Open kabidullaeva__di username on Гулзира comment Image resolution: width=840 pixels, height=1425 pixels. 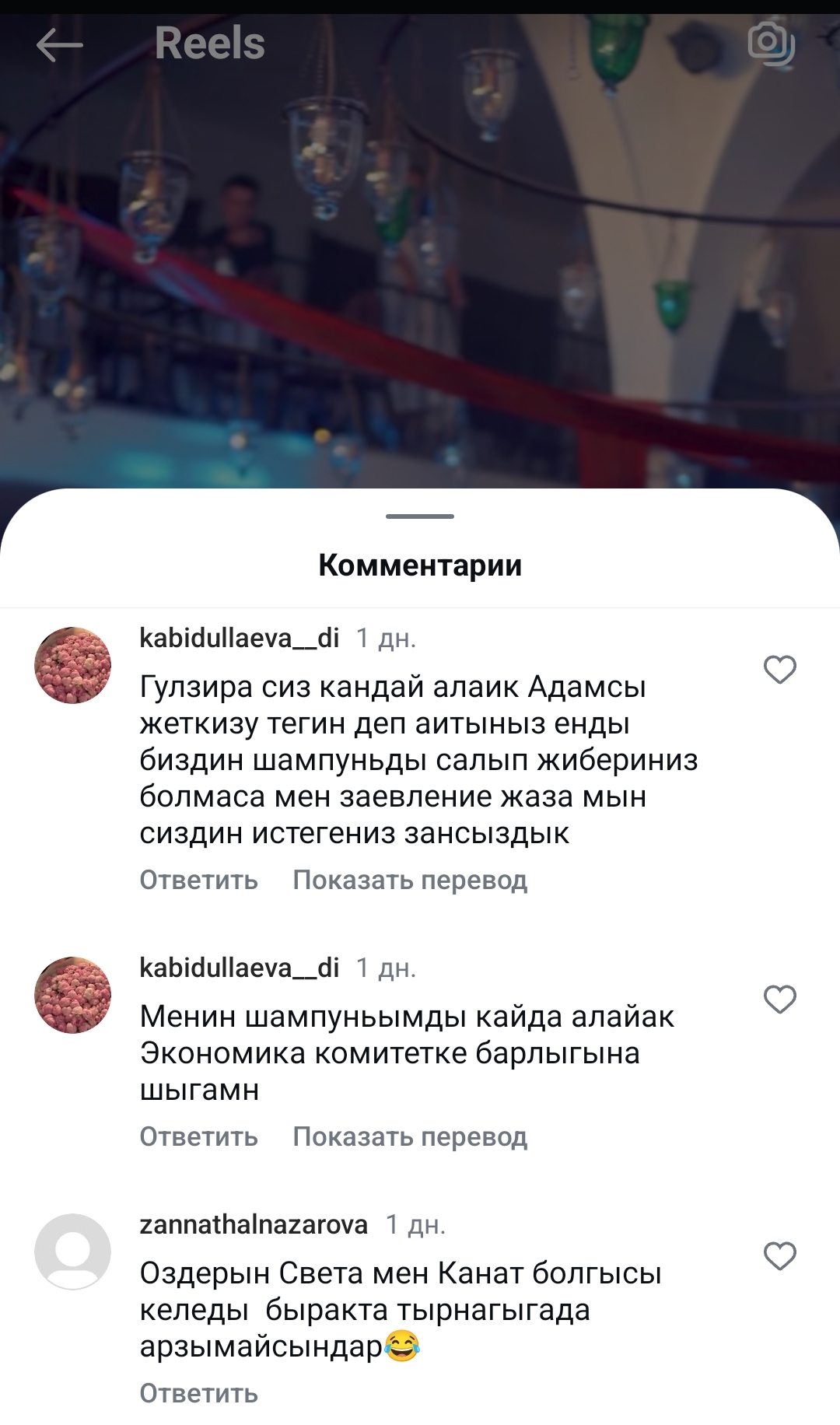239,638
